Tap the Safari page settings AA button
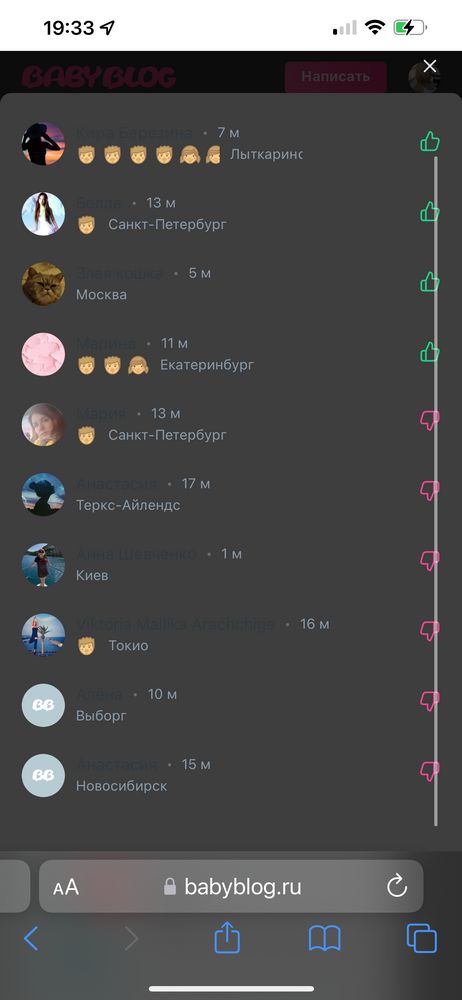Image resolution: width=462 pixels, height=1000 pixels. pyautogui.click(x=66, y=886)
